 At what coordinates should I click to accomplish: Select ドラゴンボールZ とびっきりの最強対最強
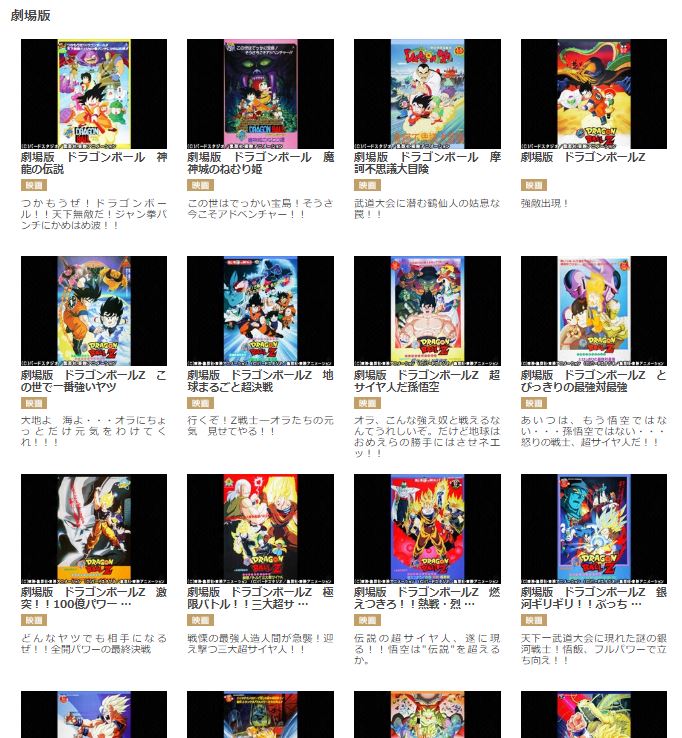[x=593, y=310]
